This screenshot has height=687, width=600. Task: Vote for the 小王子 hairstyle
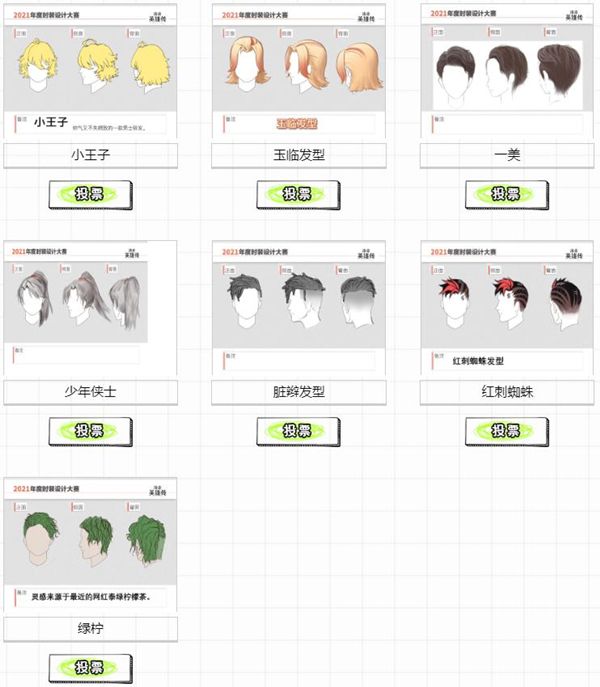90,194
